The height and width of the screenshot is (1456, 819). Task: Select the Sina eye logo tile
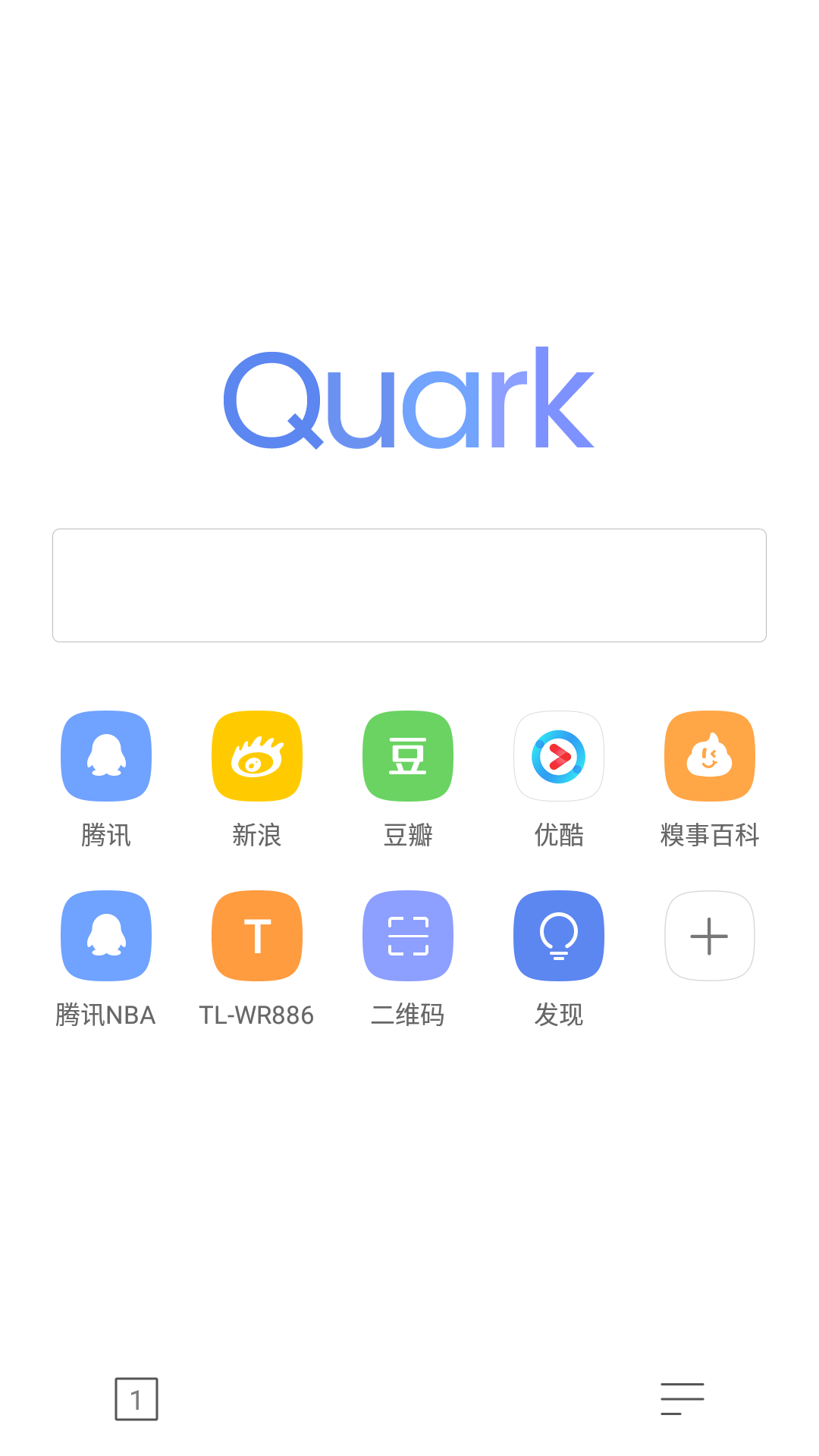click(x=256, y=756)
